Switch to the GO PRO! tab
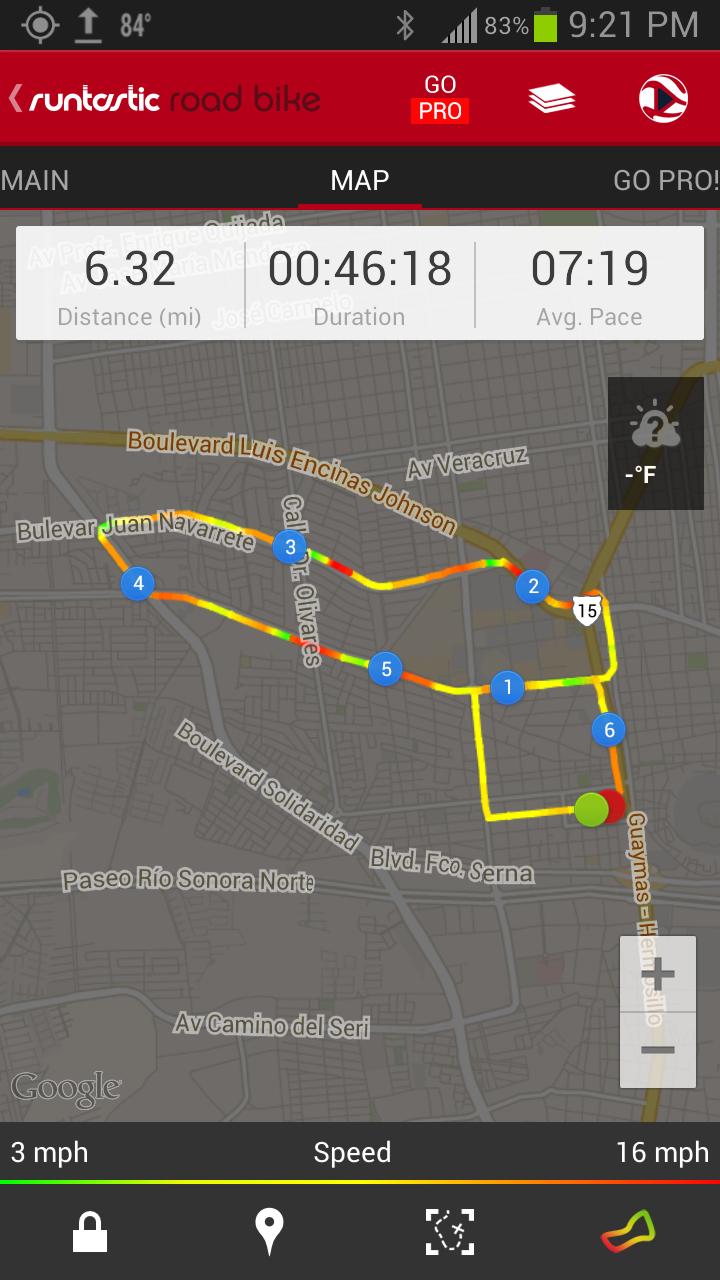Image resolution: width=720 pixels, height=1280 pixels. point(665,181)
